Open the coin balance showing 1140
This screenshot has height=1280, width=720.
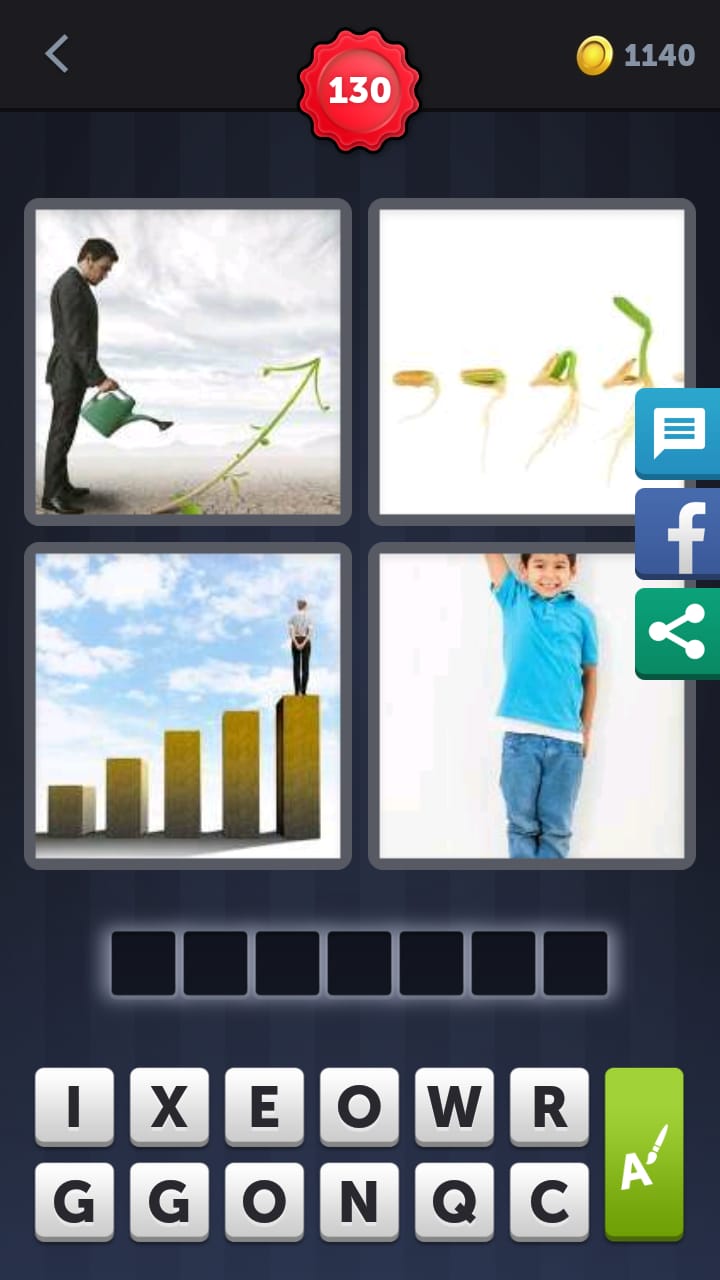(636, 55)
